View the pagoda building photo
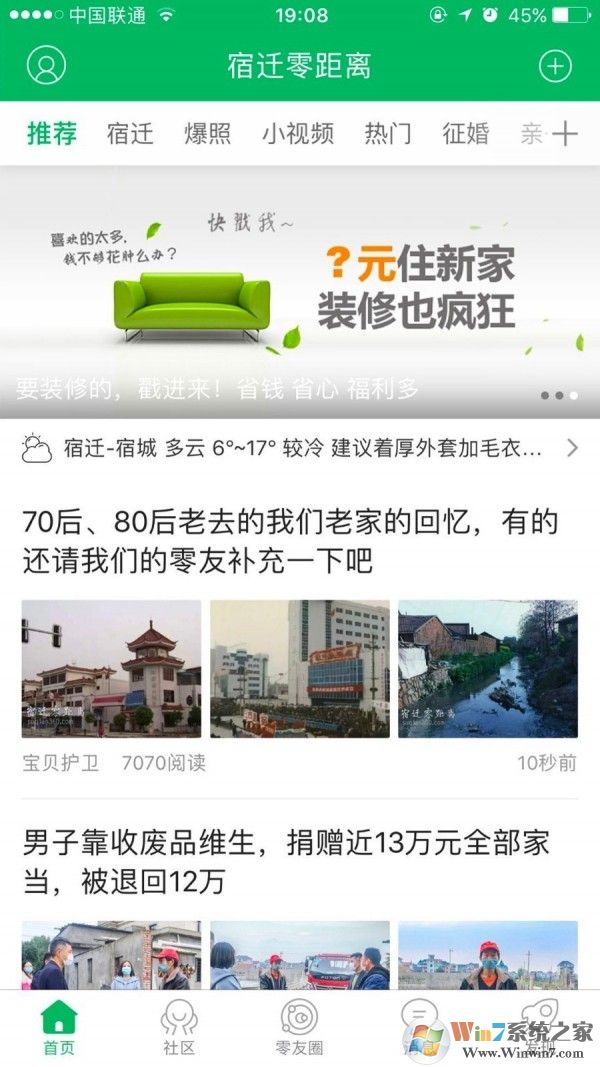The height and width of the screenshot is (1067, 600). [x=111, y=668]
